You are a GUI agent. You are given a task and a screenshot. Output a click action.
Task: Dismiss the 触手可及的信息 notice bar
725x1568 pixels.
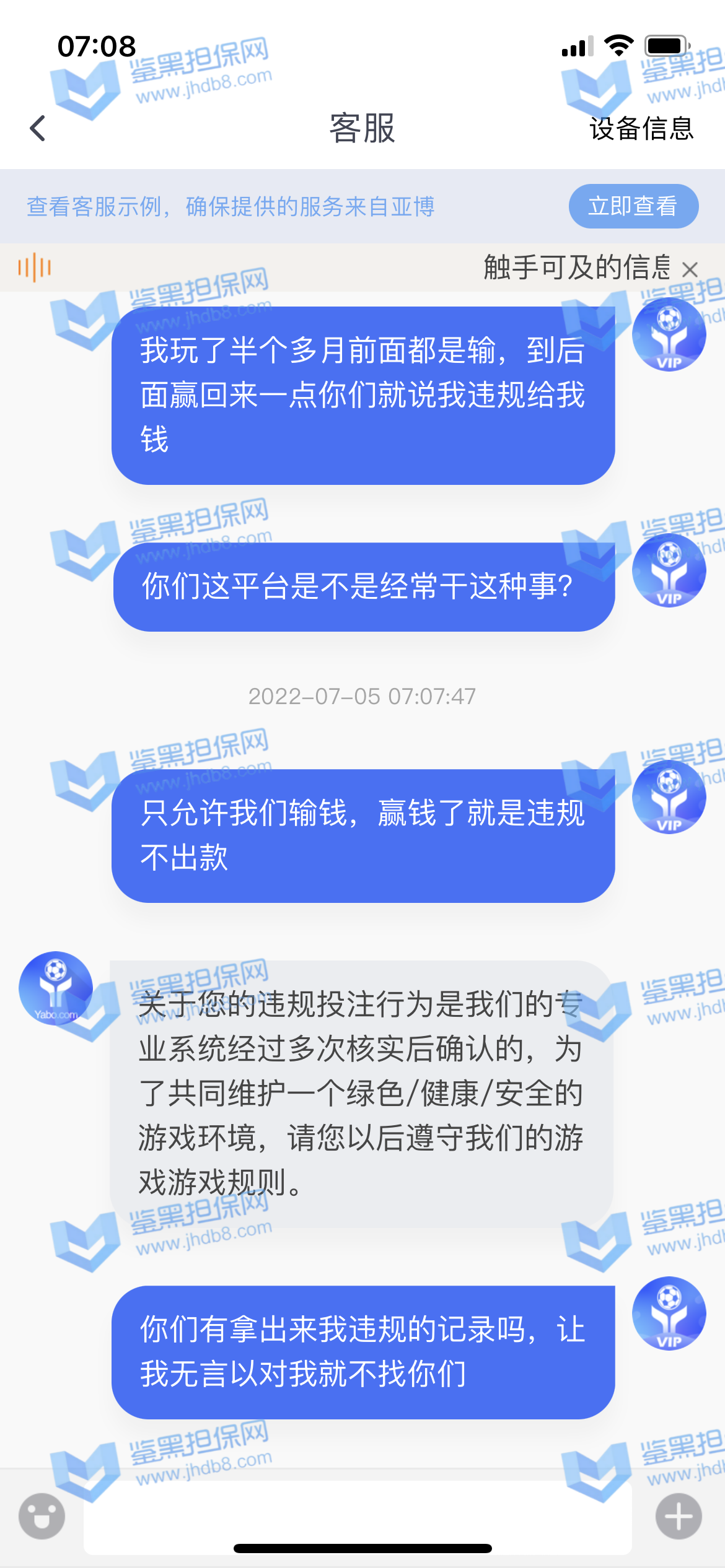click(x=690, y=269)
